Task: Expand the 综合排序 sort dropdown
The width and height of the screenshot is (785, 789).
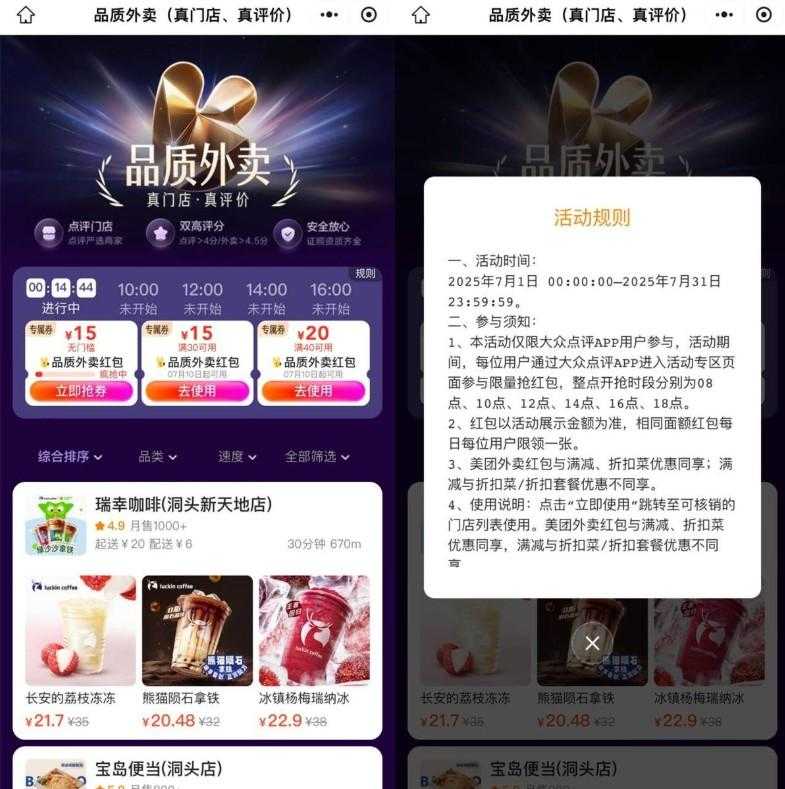Action: [x=70, y=457]
